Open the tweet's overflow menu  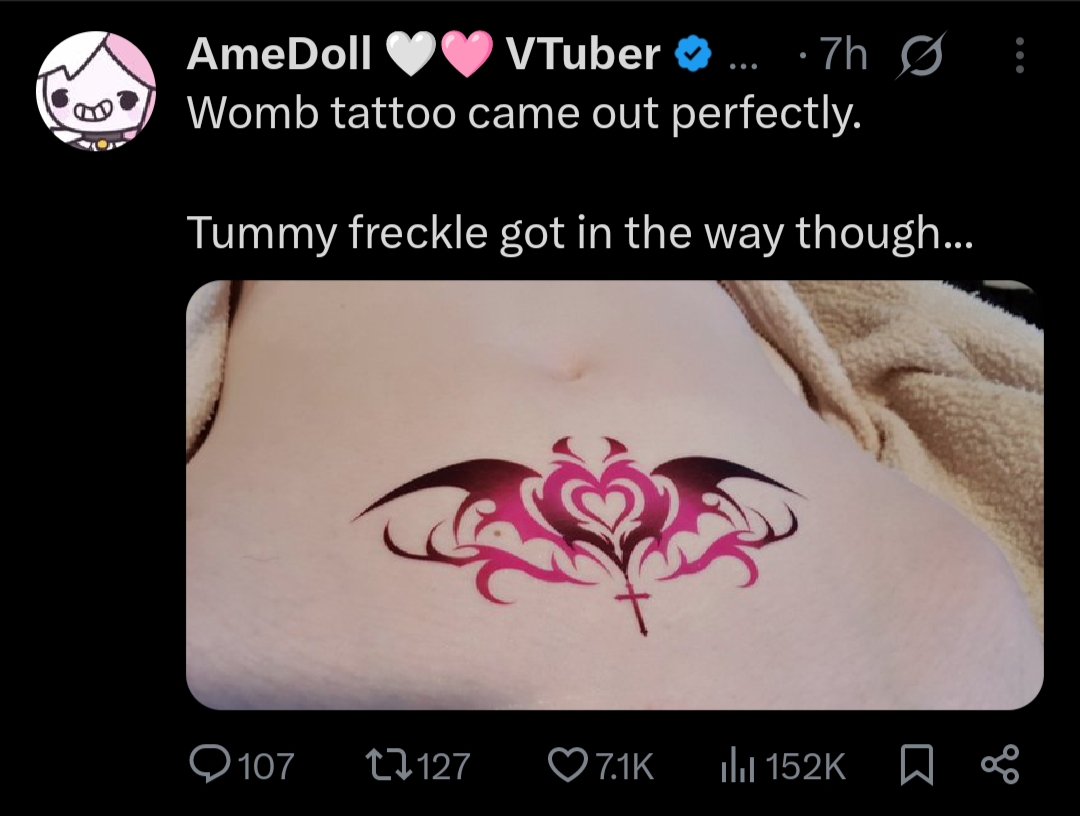click(1019, 56)
